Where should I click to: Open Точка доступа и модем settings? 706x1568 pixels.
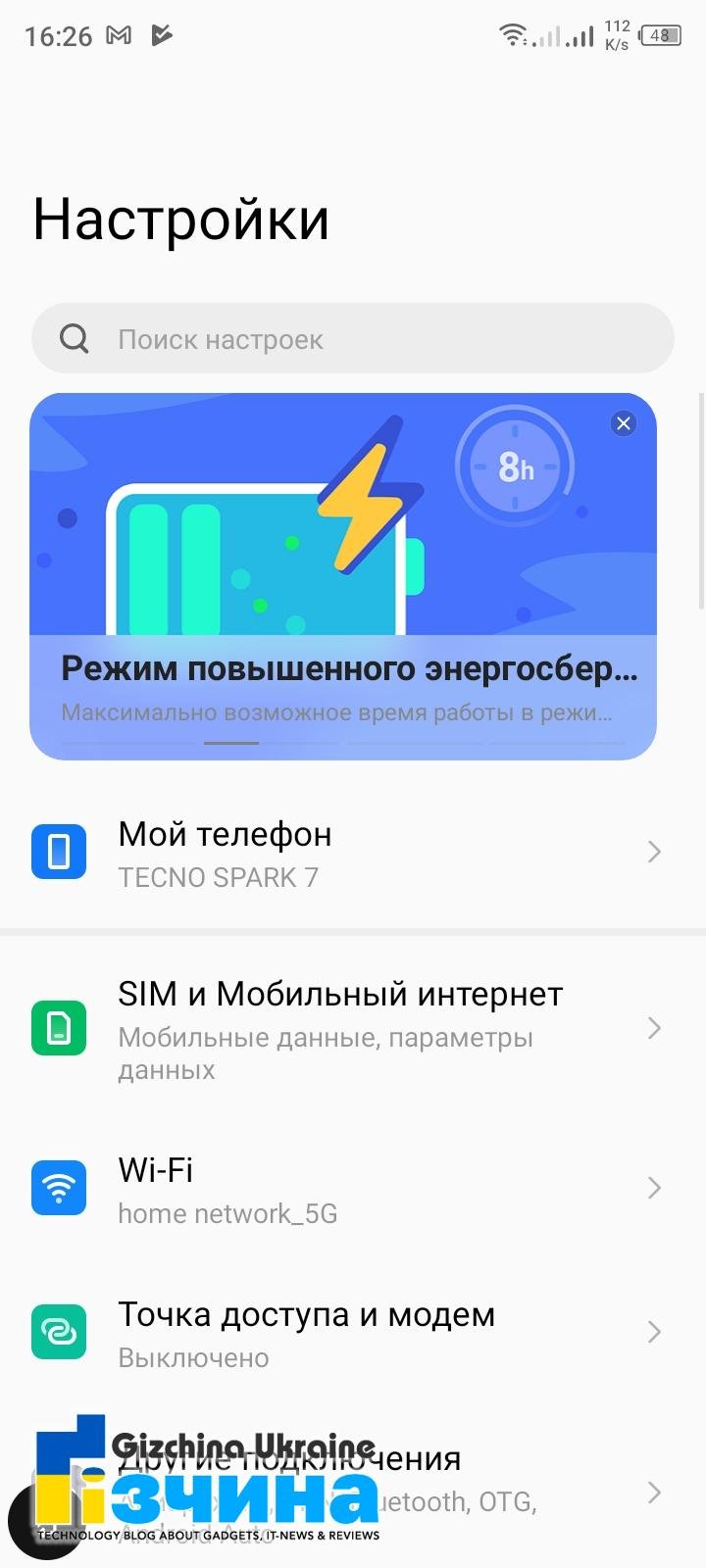353,1333
